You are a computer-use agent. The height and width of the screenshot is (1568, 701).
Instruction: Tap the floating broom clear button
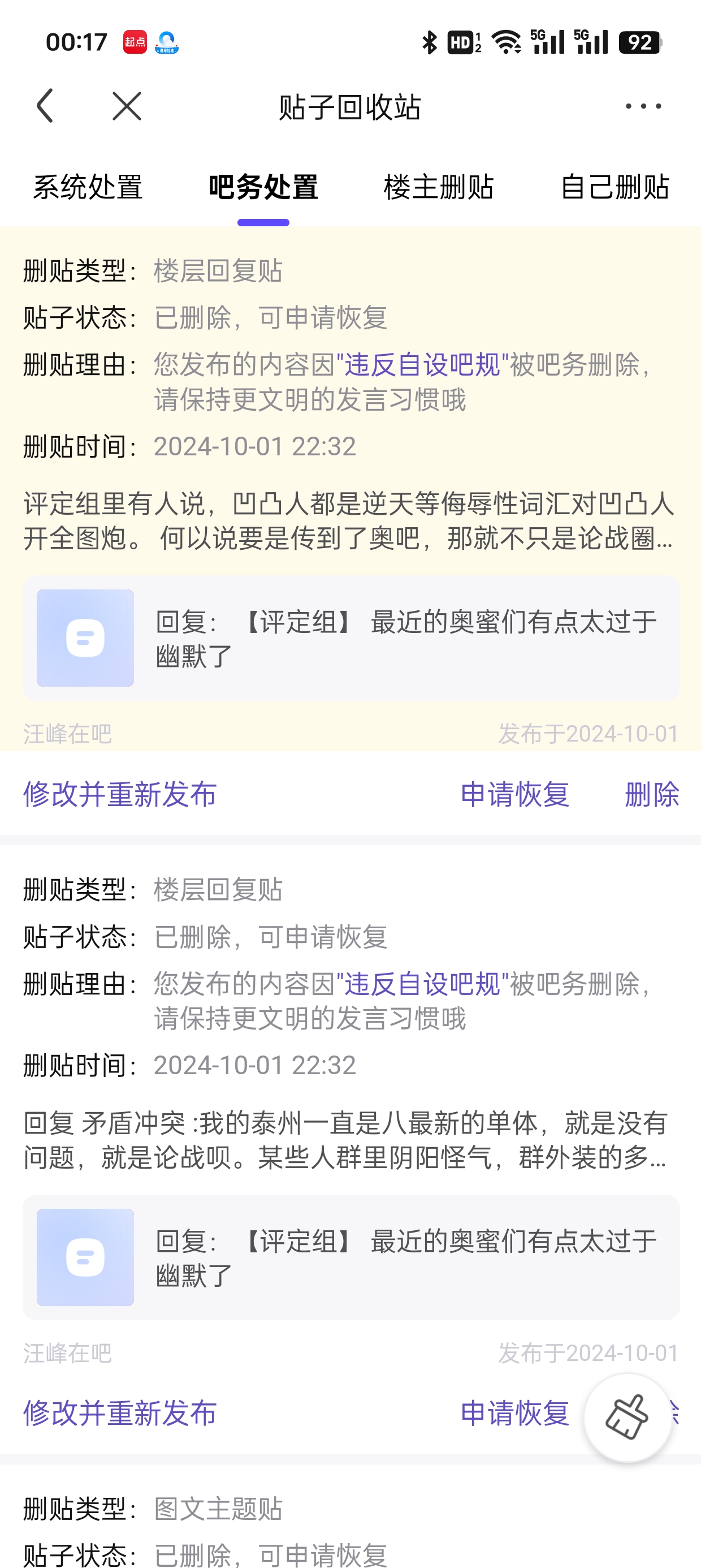click(x=628, y=1417)
